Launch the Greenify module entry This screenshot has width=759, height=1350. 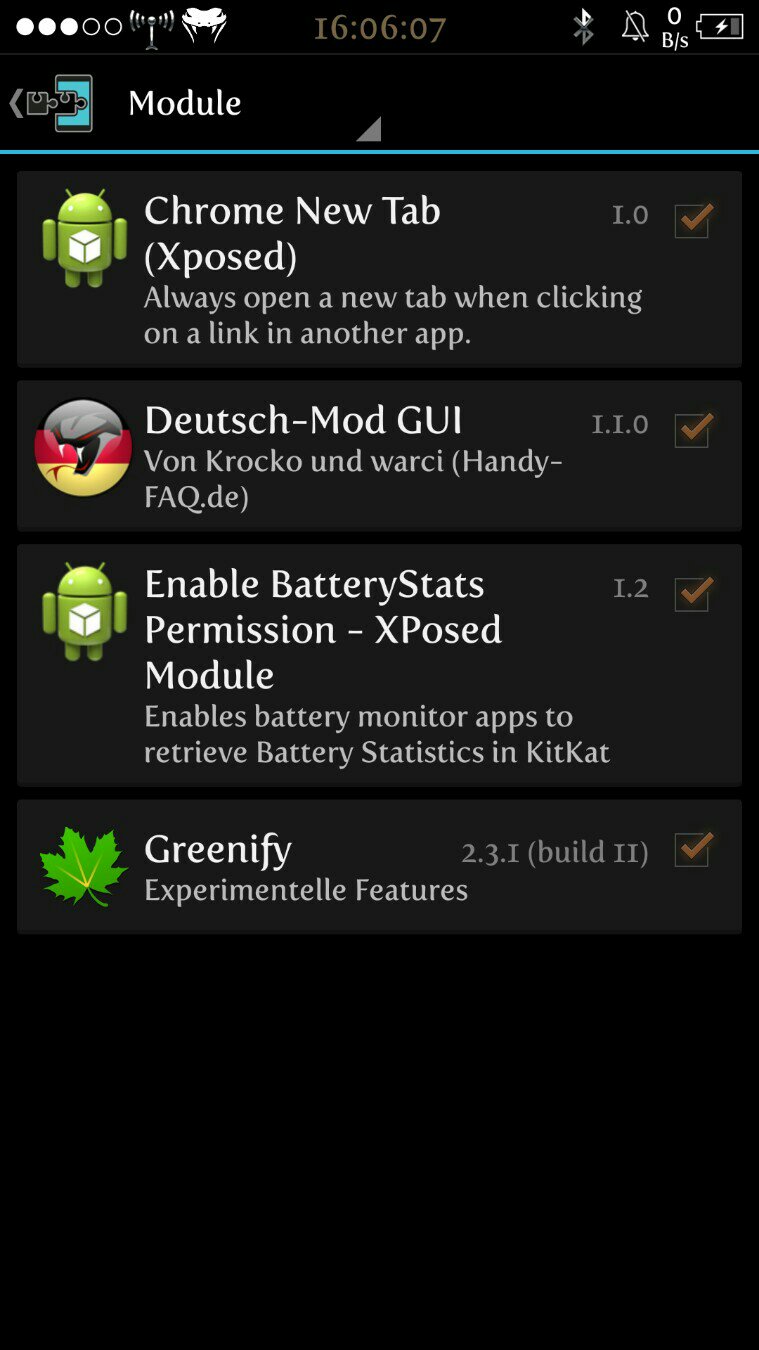[379, 867]
